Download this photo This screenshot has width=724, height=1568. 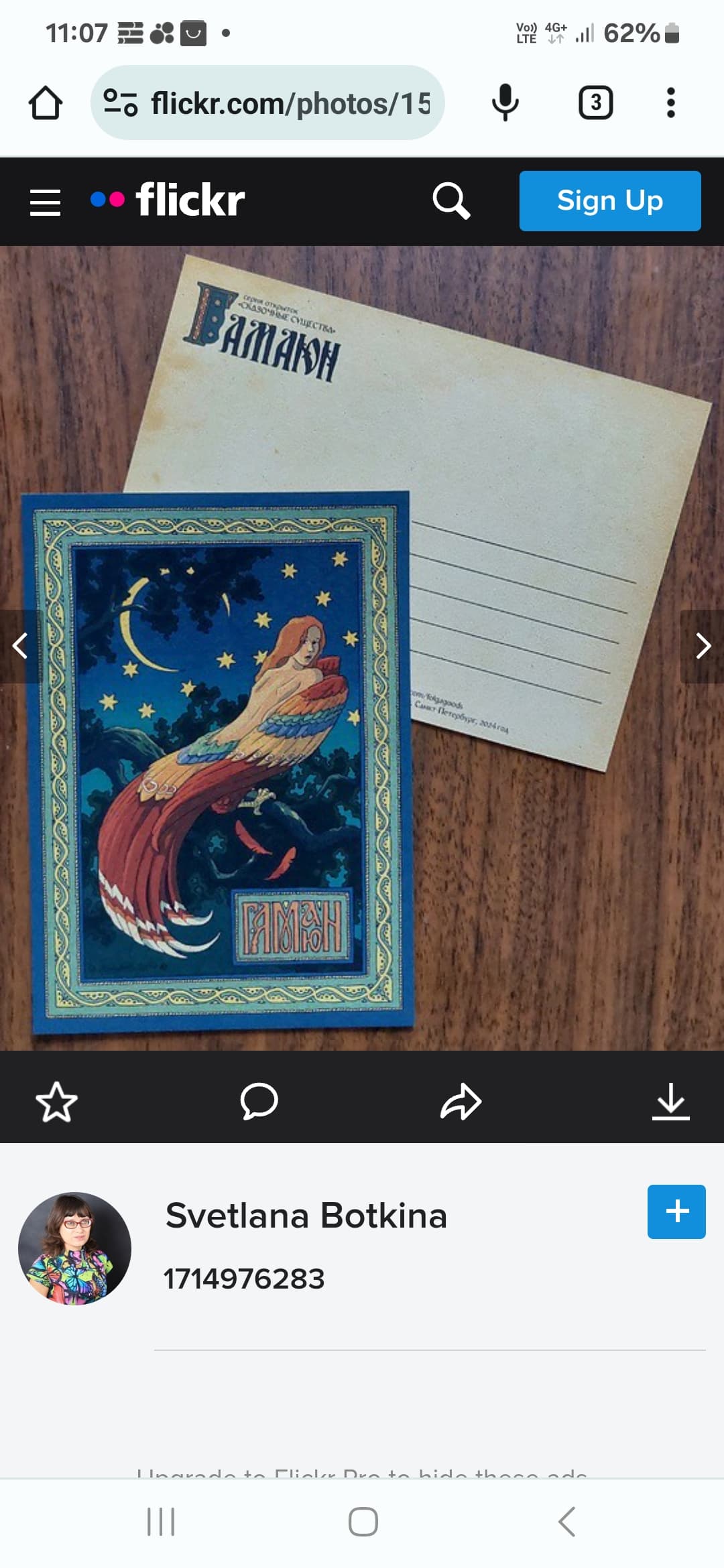point(670,1102)
